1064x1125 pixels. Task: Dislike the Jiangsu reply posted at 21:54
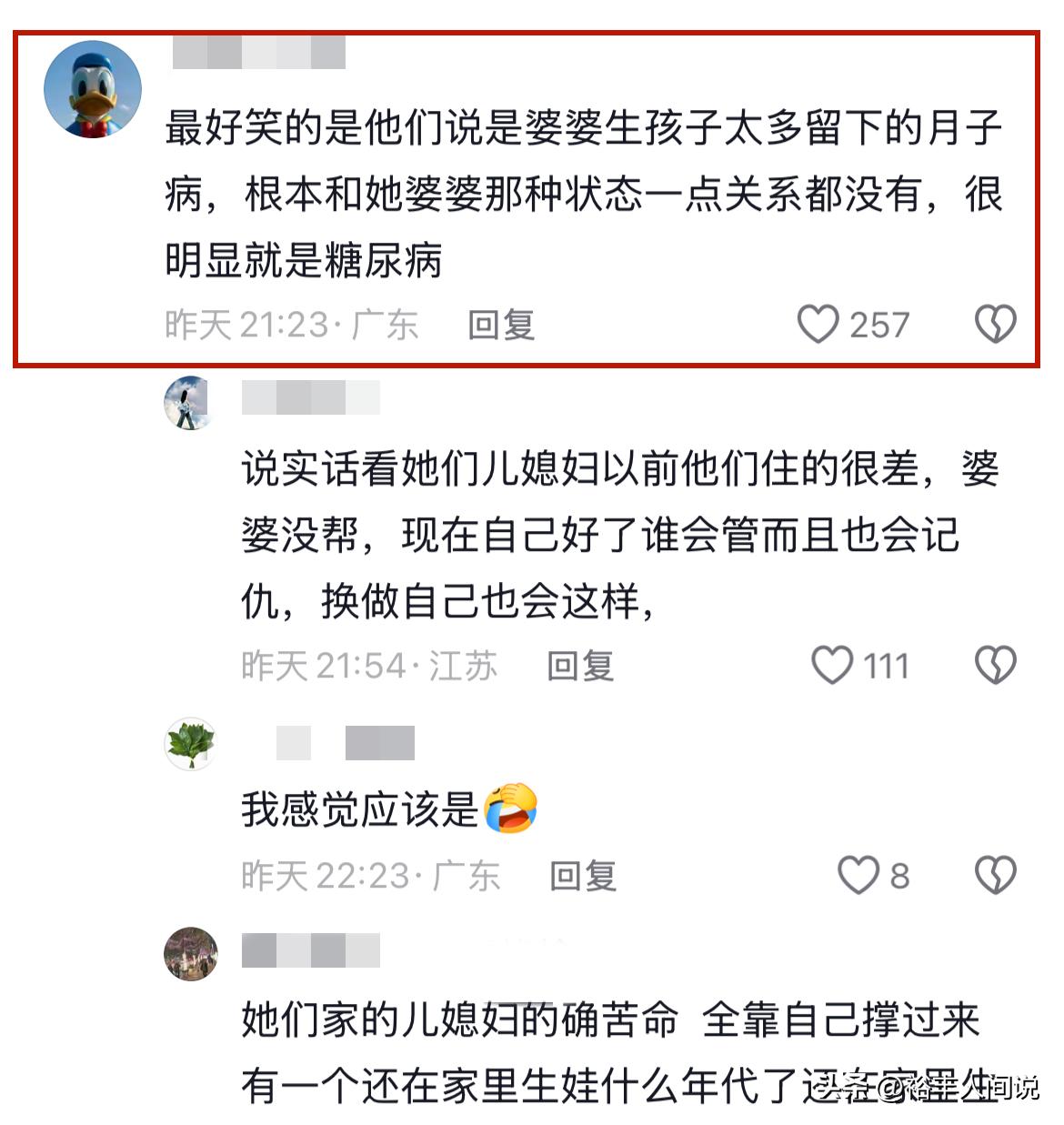point(995,665)
